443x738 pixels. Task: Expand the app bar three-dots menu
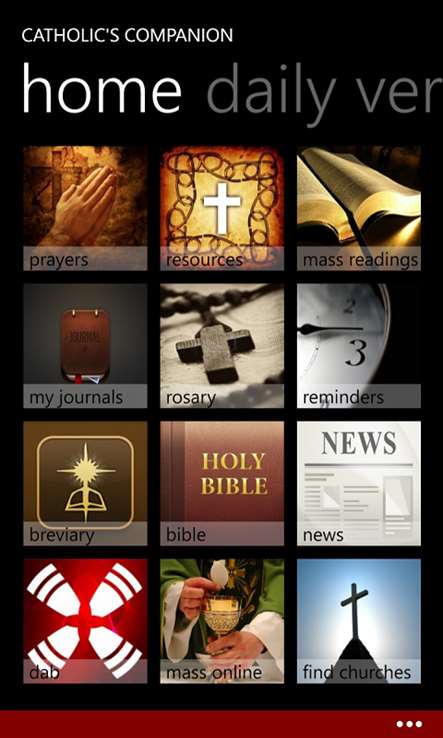pyautogui.click(x=409, y=724)
